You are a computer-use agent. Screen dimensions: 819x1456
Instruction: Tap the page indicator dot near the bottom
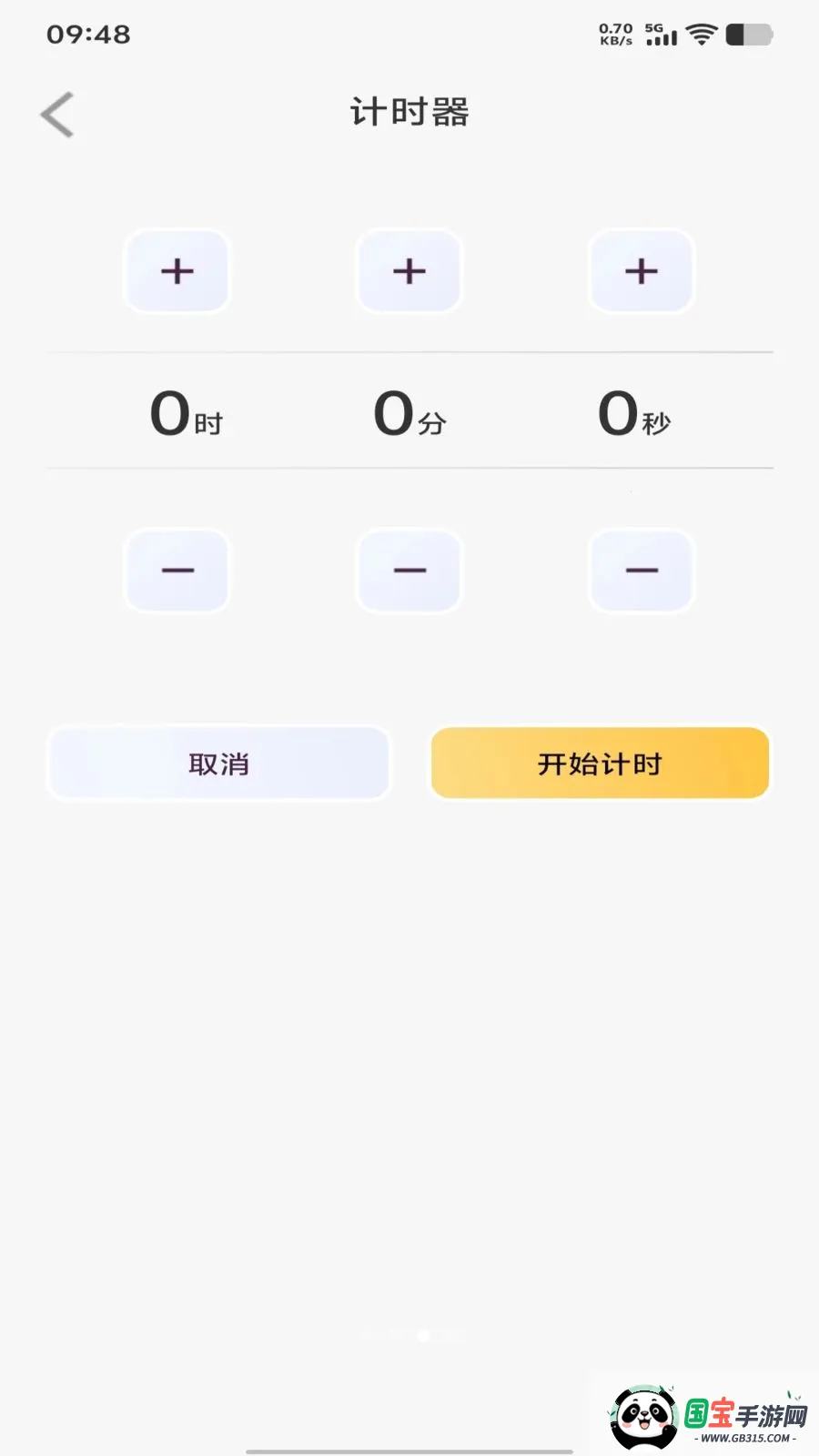421,1335
